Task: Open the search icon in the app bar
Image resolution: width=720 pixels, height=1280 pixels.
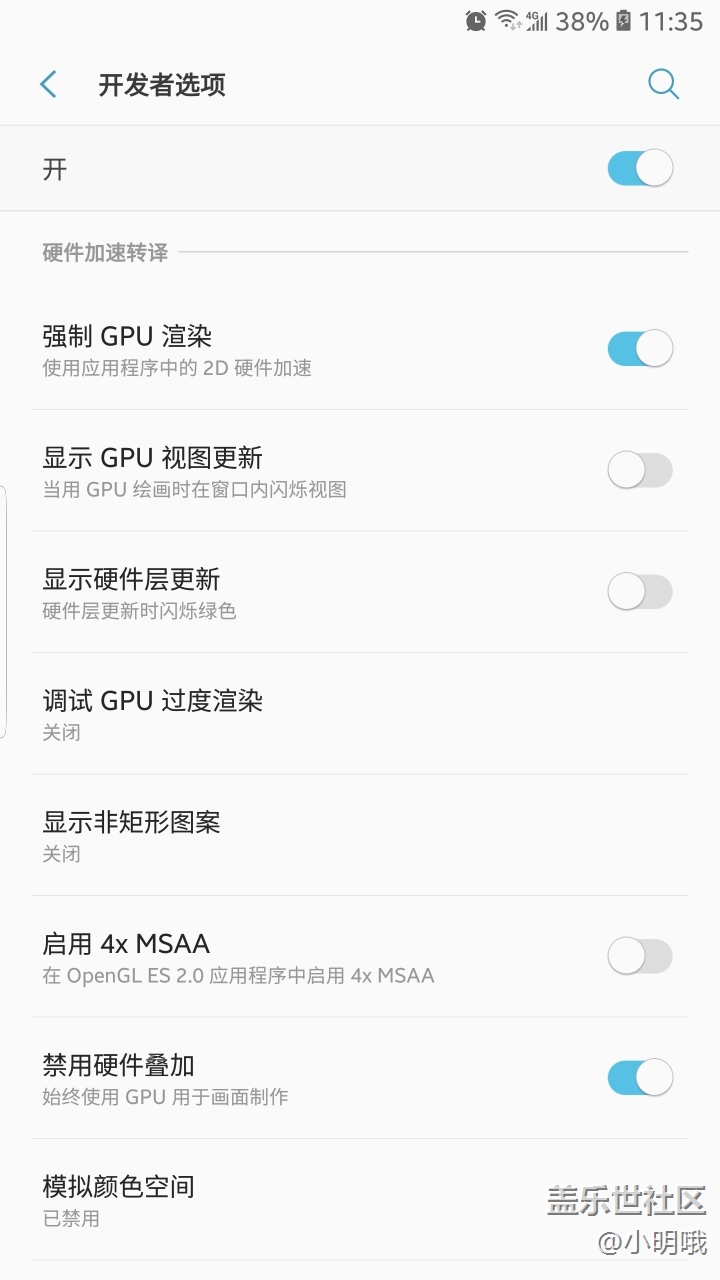Action: click(x=663, y=85)
